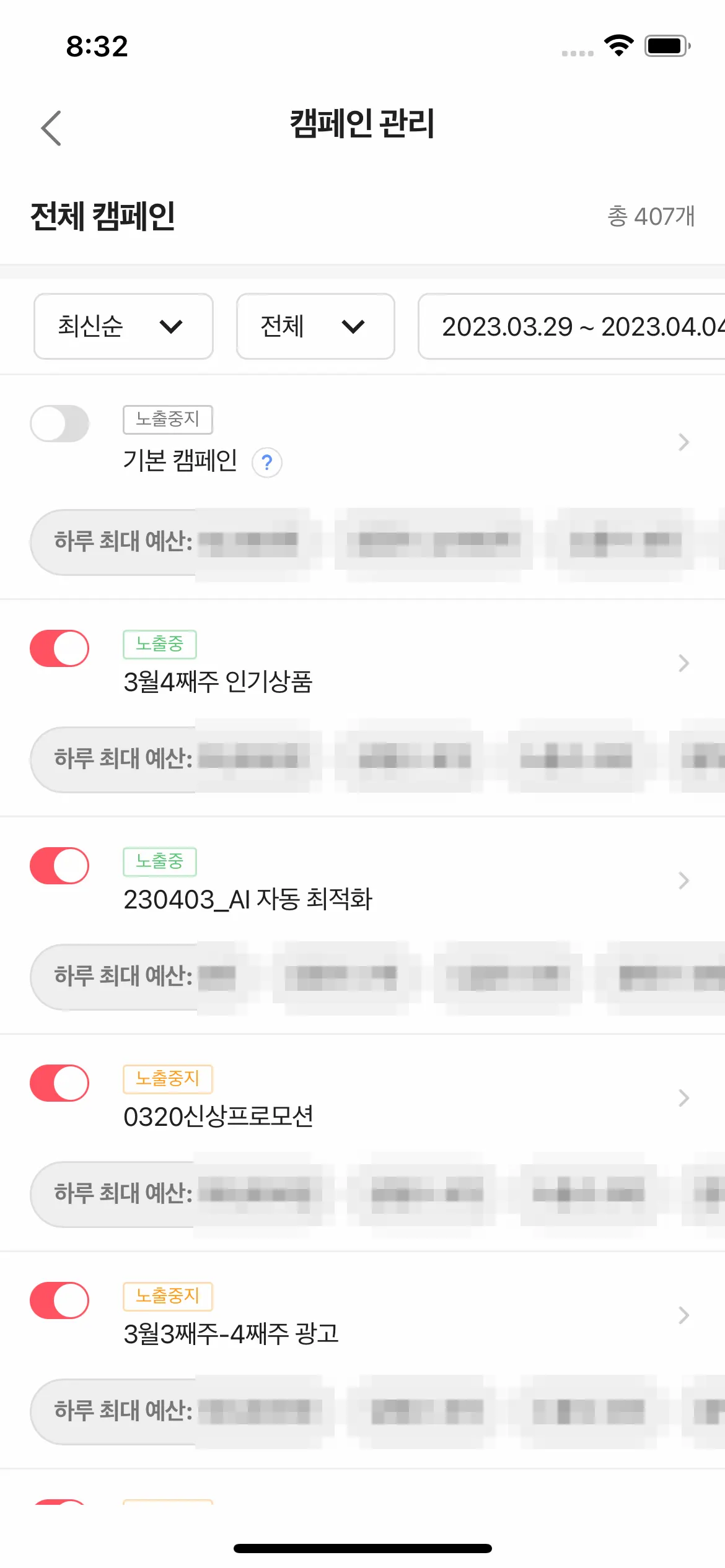Disable the 3월4째주 인기상품 campaign
The height and width of the screenshot is (1568, 725).
point(59,648)
